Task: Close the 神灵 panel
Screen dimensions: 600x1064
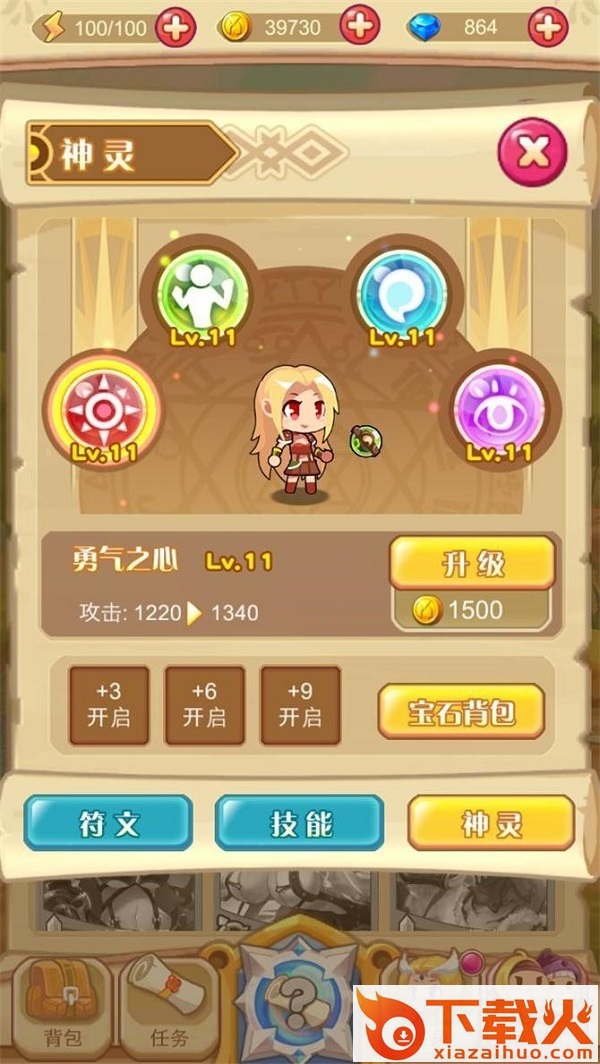Action: click(532, 154)
